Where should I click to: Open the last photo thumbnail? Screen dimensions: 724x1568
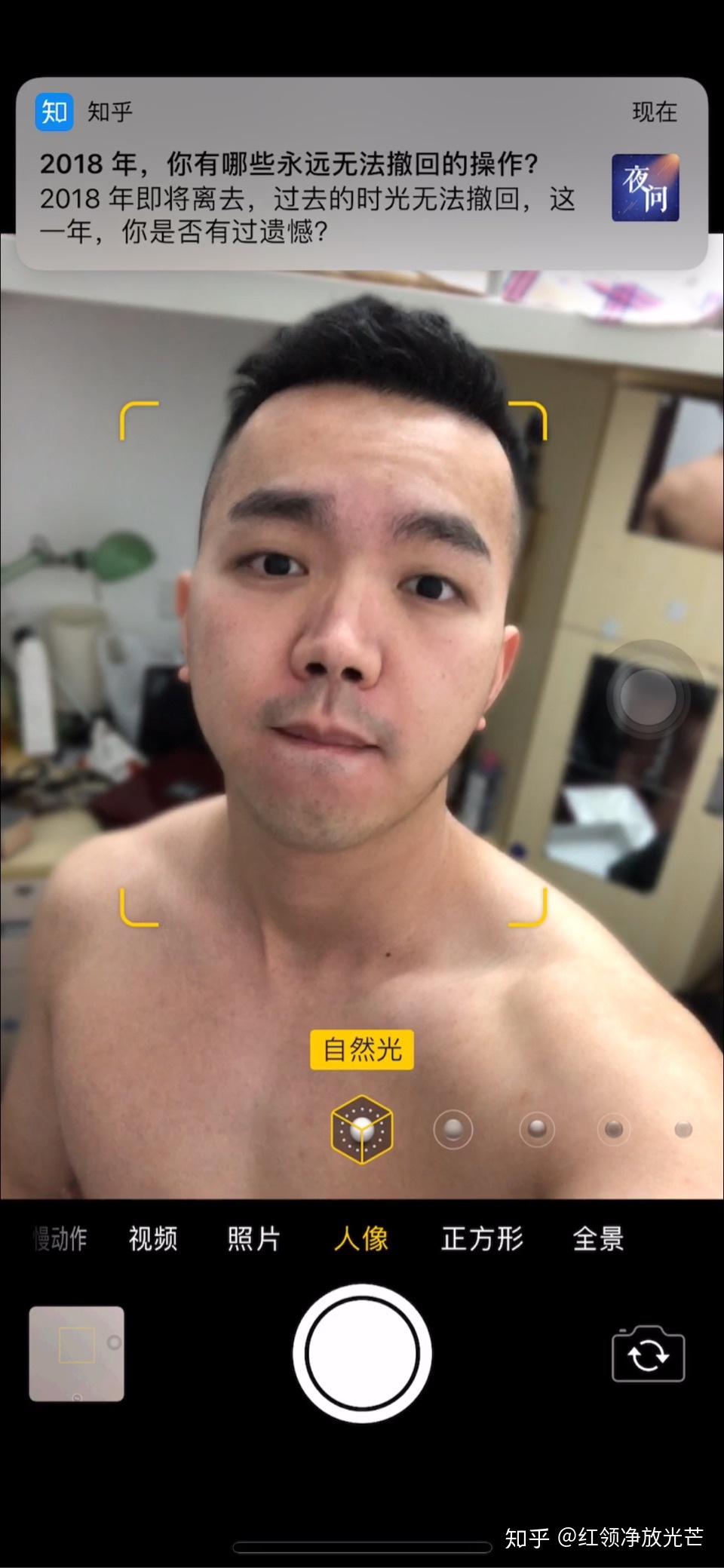point(76,1354)
